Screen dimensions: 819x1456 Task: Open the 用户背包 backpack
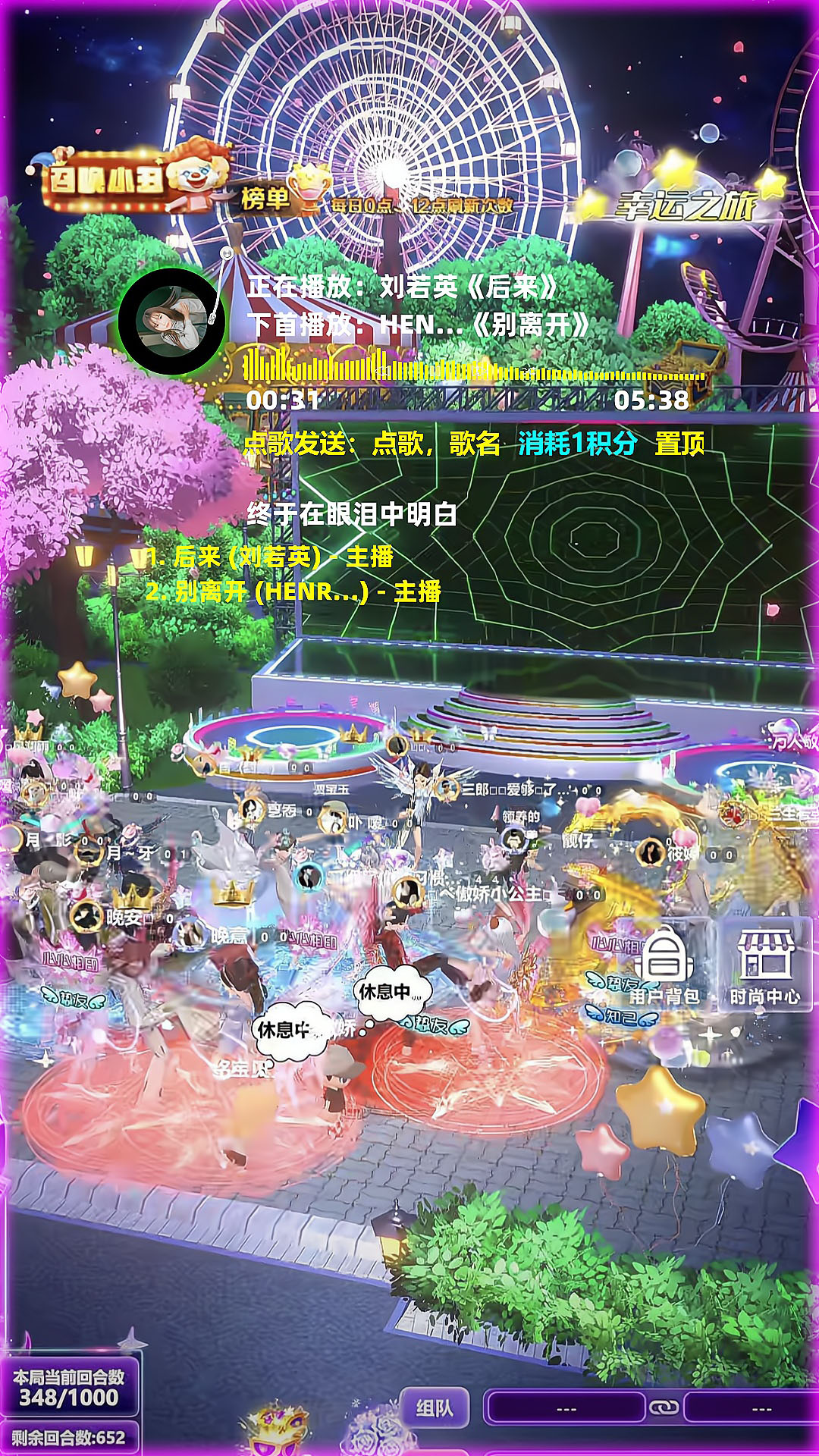pos(664,966)
